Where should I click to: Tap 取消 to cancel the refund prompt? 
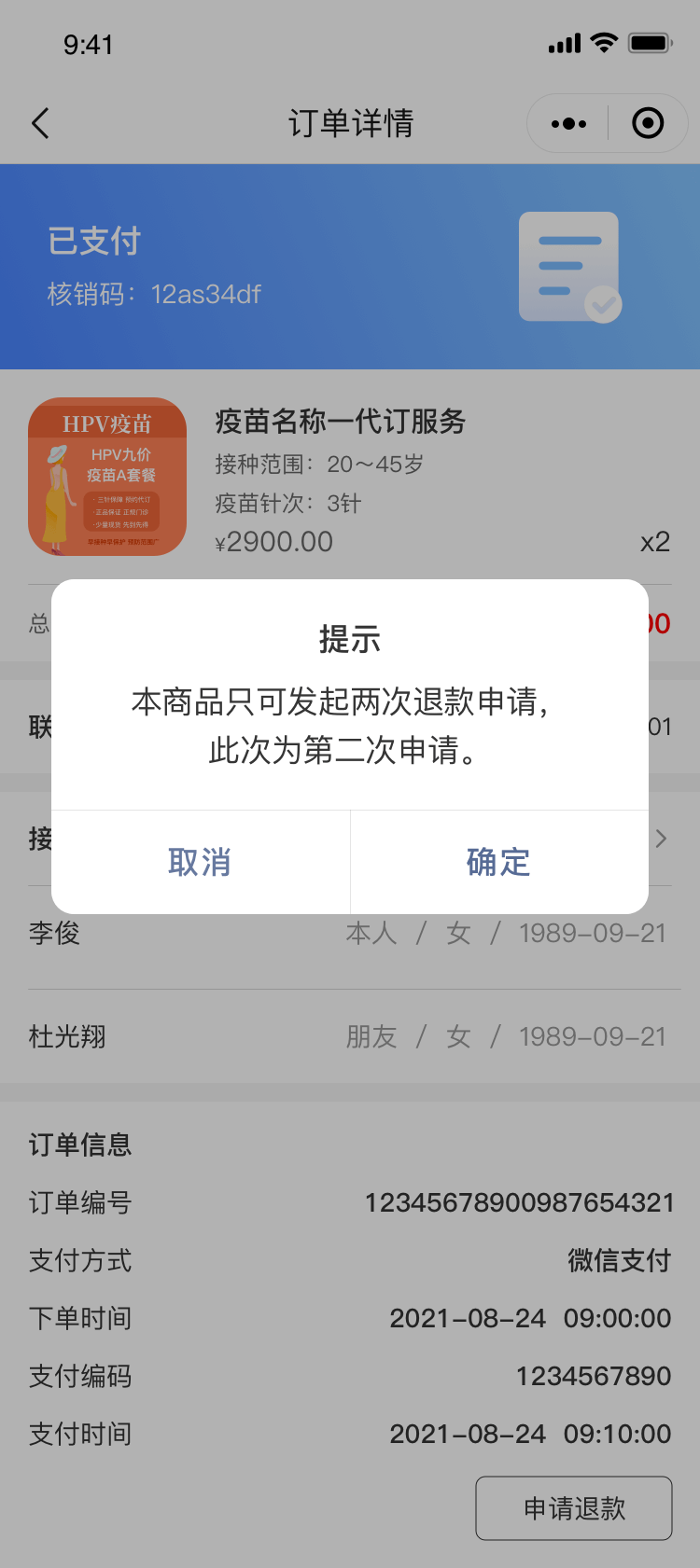point(200,862)
